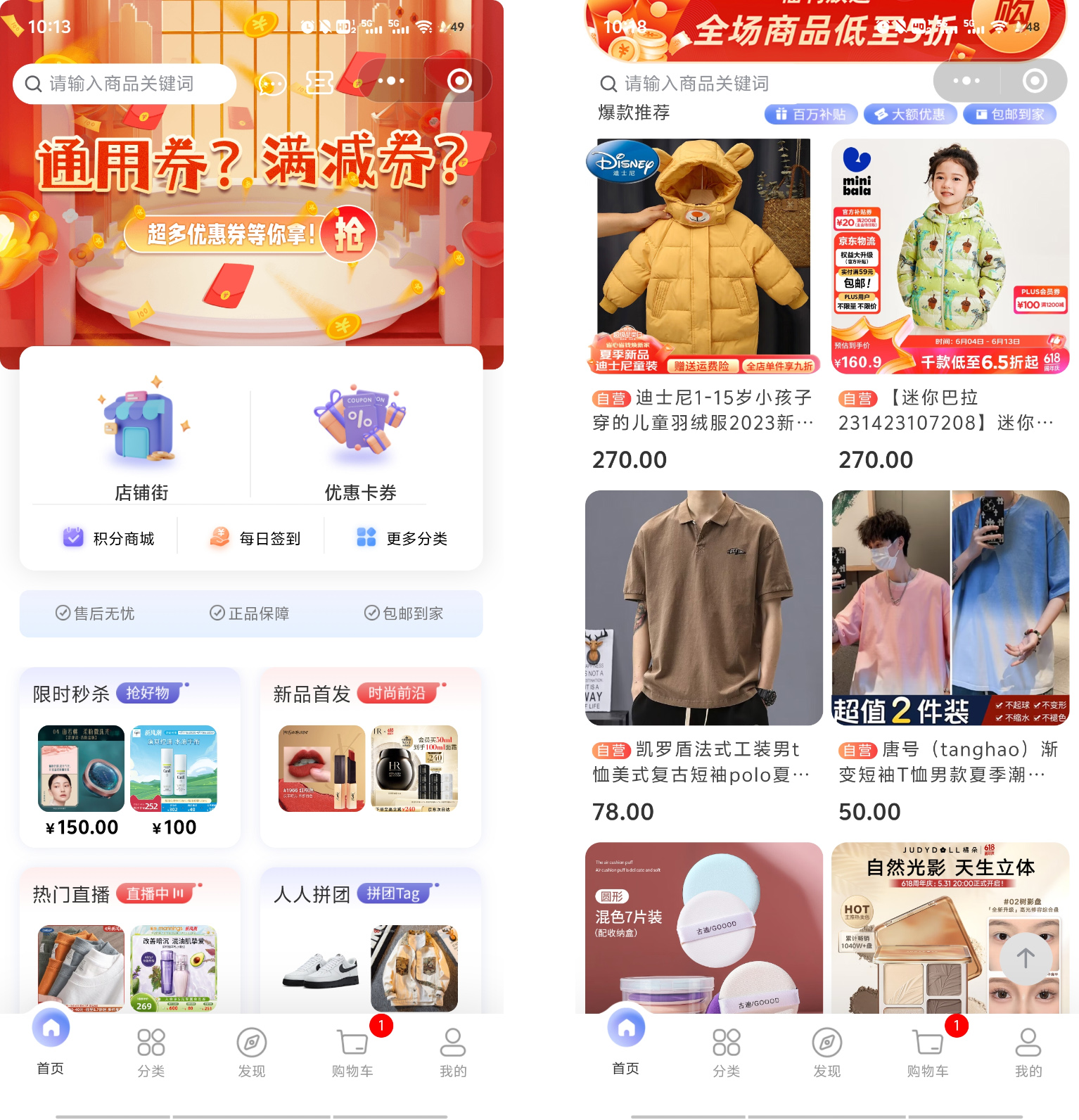
Task: Open the 限时秒杀 flash sale card
Action: click(x=130, y=756)
